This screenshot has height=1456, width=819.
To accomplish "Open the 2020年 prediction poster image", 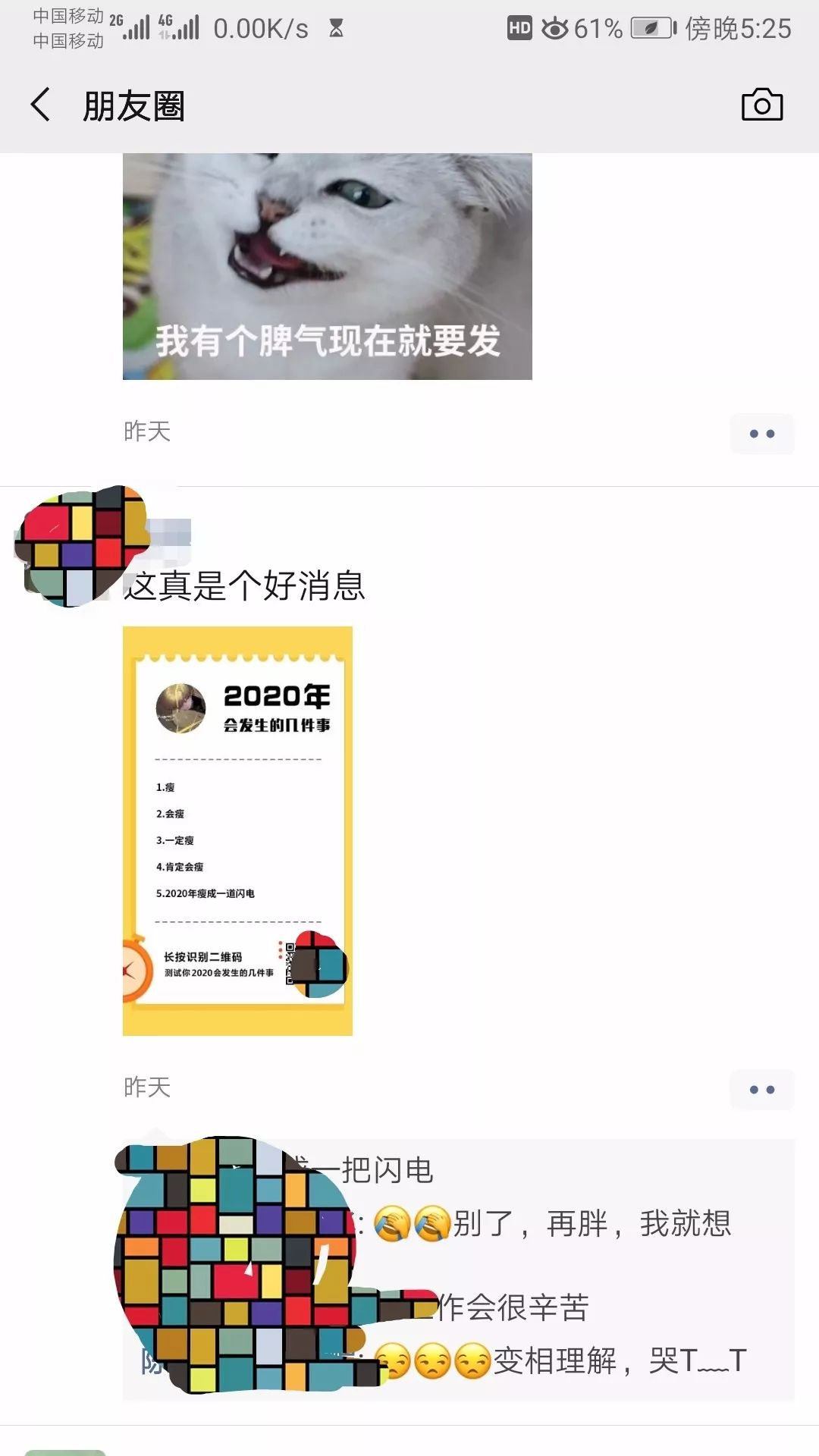I will (237, 830).
